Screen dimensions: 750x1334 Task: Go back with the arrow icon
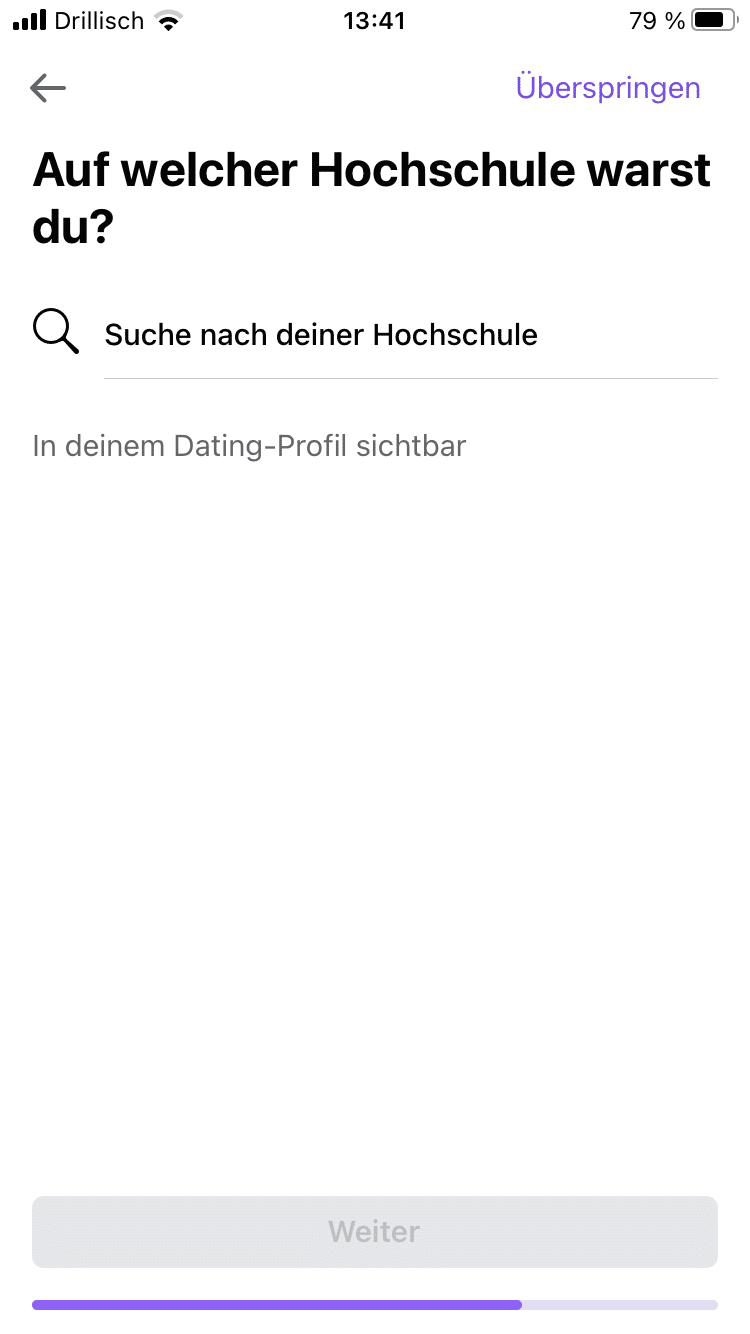click(x=48, y=88)
